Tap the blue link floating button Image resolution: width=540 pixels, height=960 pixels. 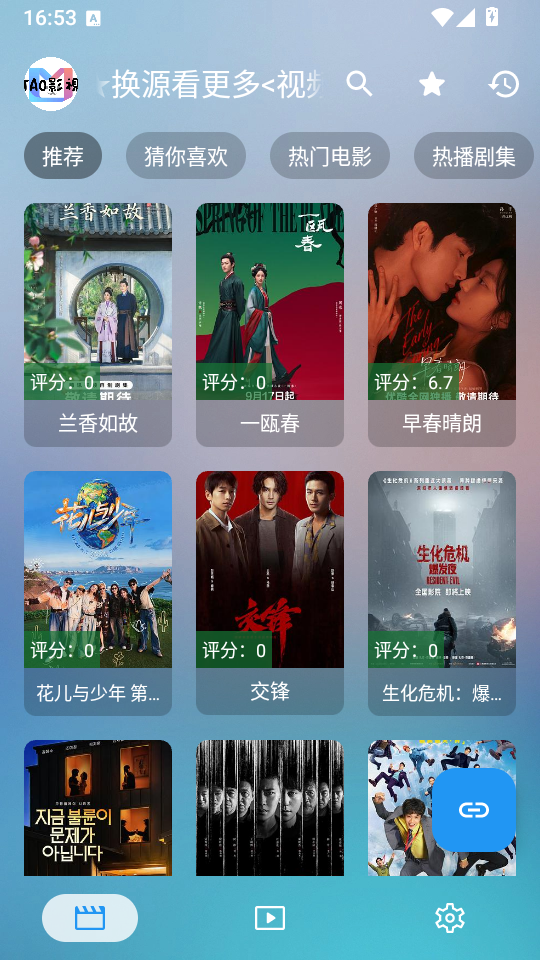(474, 810)
